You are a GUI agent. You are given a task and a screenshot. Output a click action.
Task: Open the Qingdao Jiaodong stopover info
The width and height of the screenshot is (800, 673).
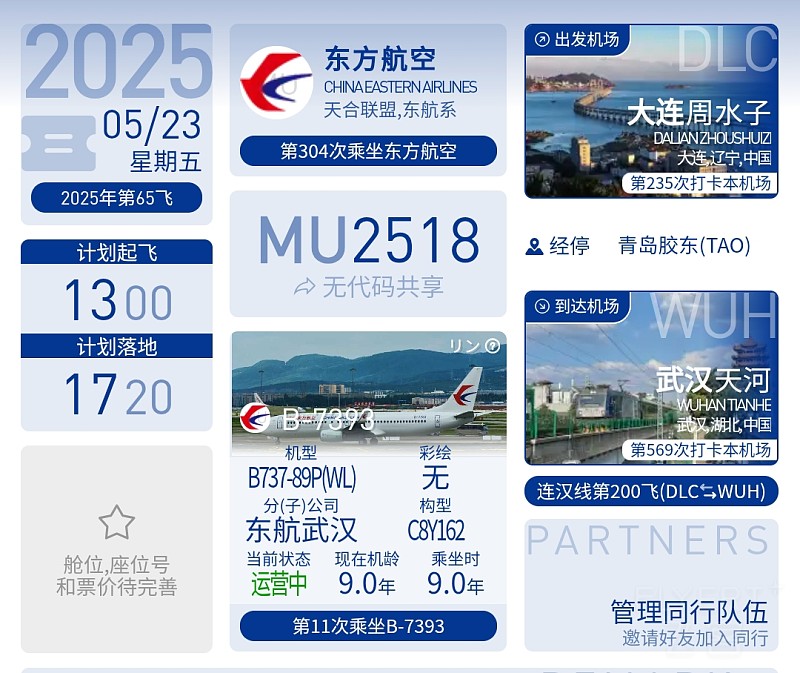pyautogui.click(x=651, y=245)
